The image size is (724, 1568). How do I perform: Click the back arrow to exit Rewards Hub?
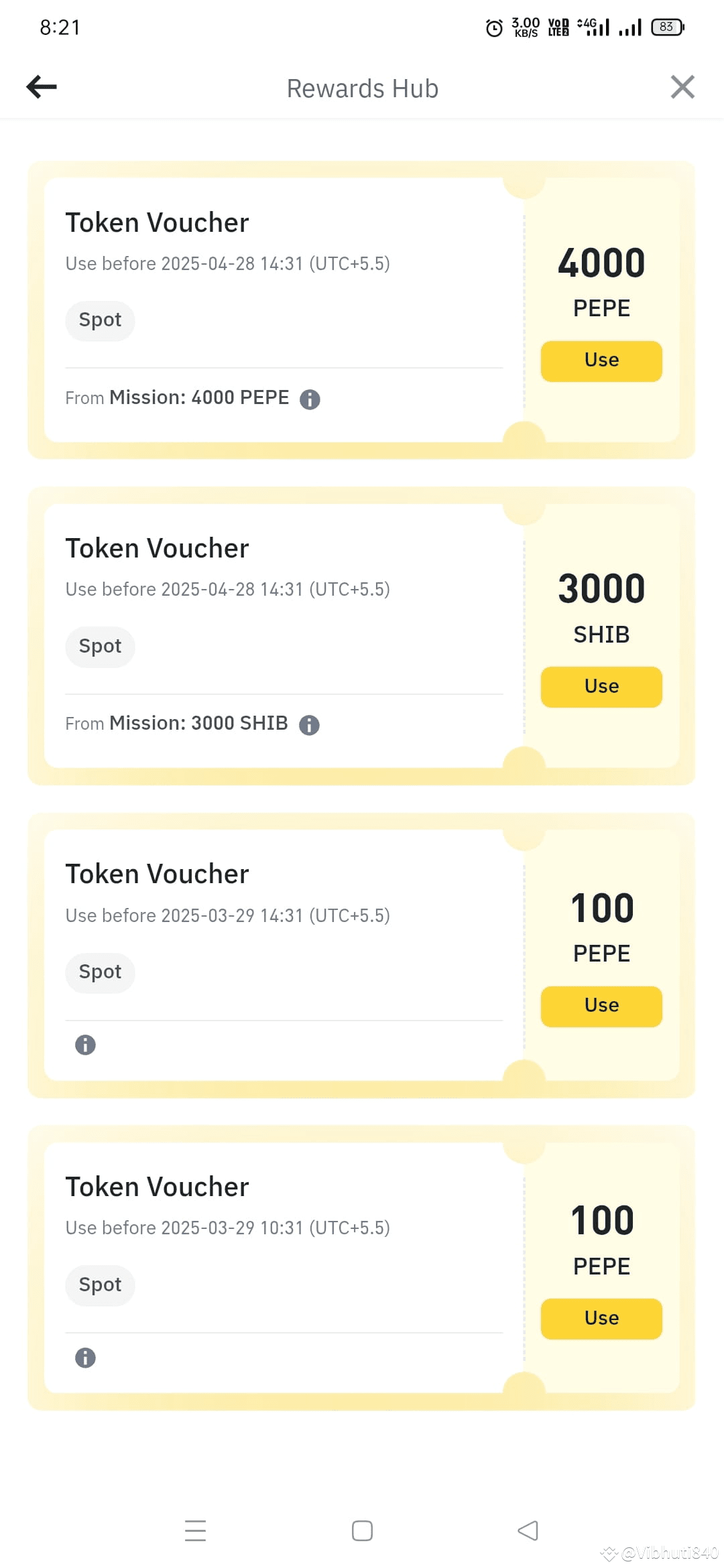click(x=42, y=86)
